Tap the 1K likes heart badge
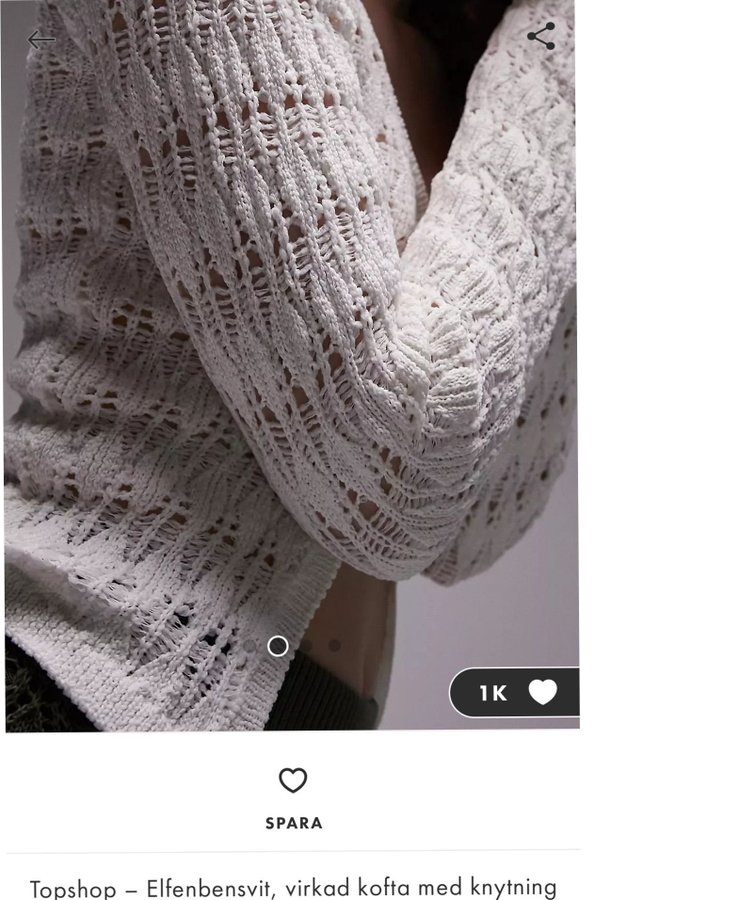Viewport: 739px width, 900px height. click(516, 692)
